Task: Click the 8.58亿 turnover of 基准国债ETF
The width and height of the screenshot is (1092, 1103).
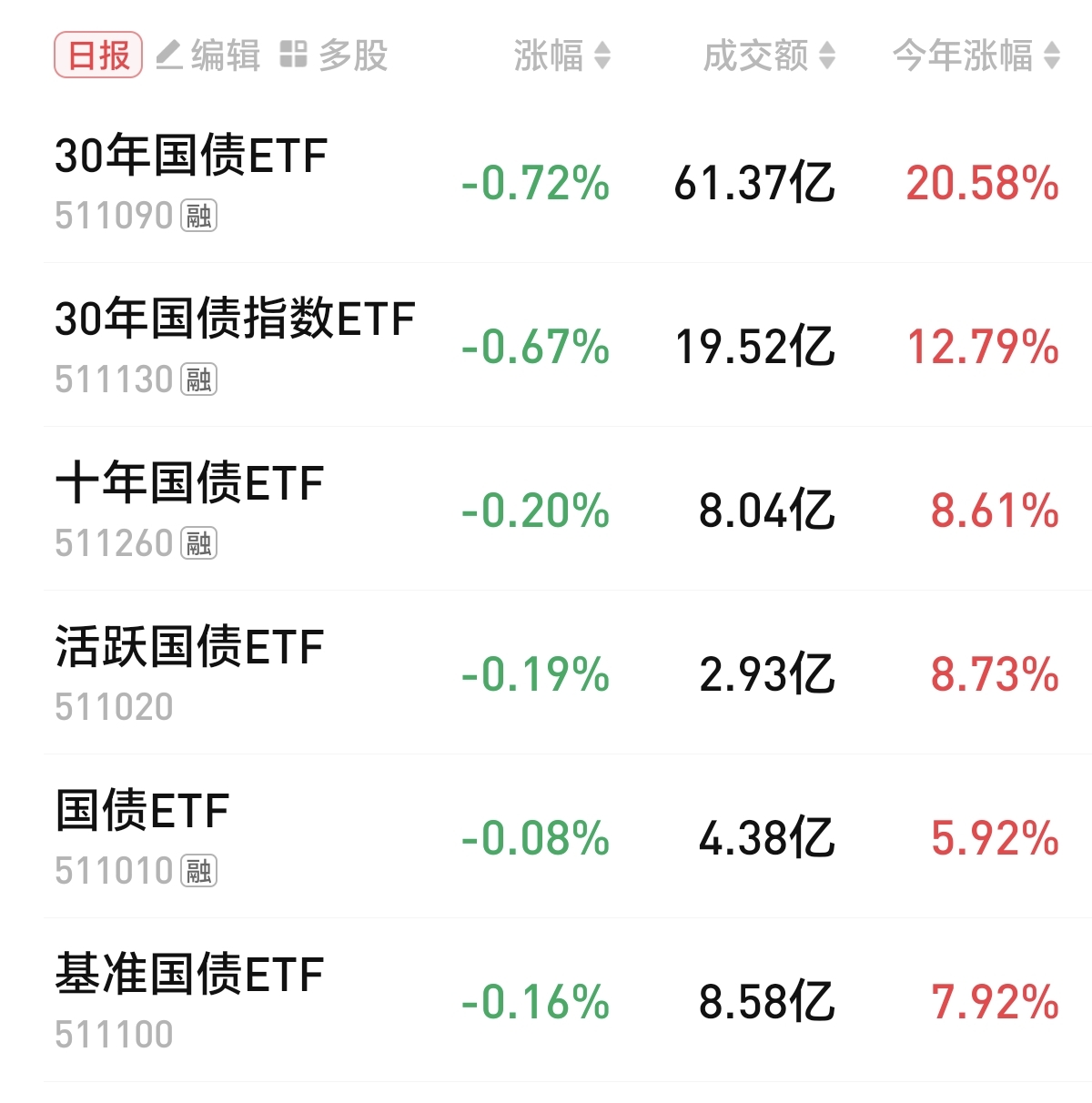Action: [x=766, y=1004]
